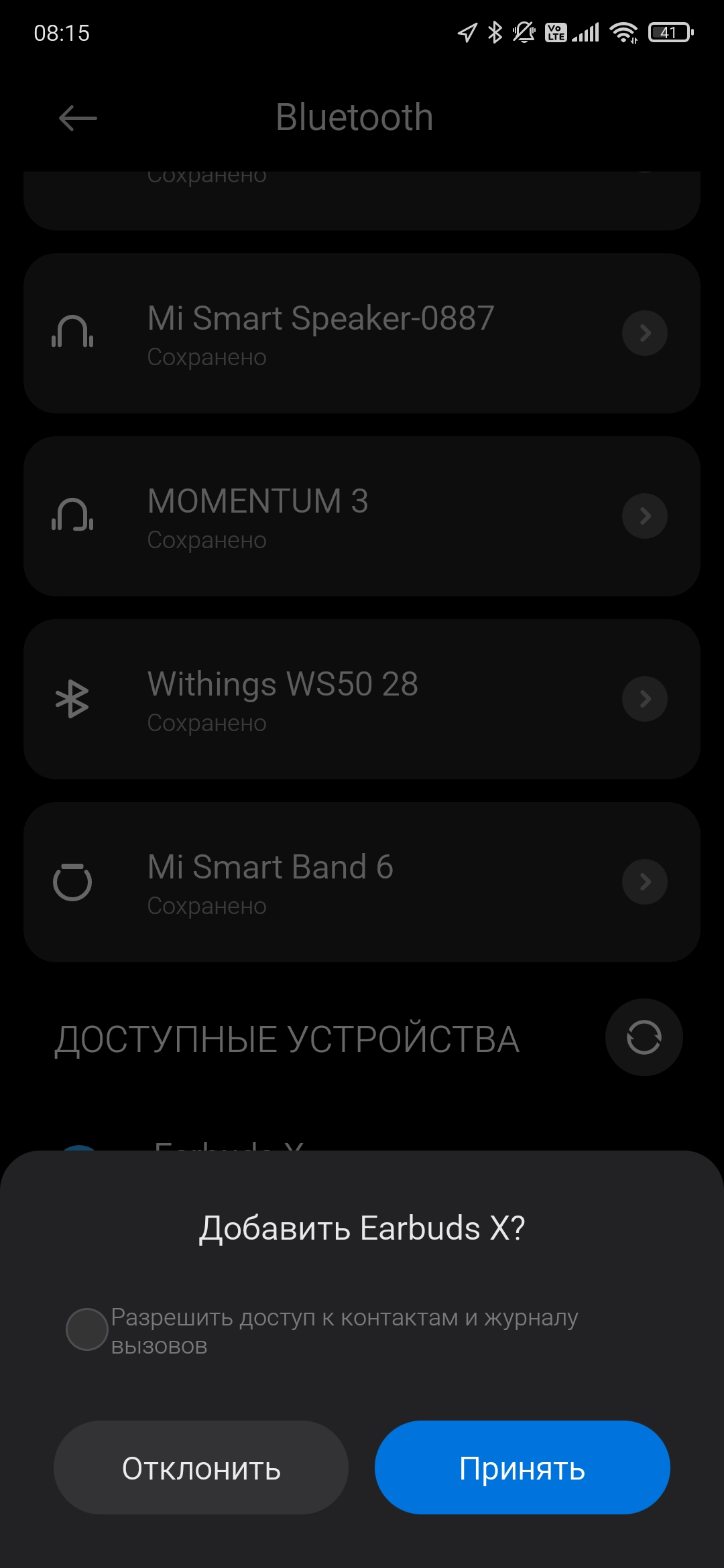
Task: Decline pairing with Earbuds X
Action: (x=201, y=1467)
